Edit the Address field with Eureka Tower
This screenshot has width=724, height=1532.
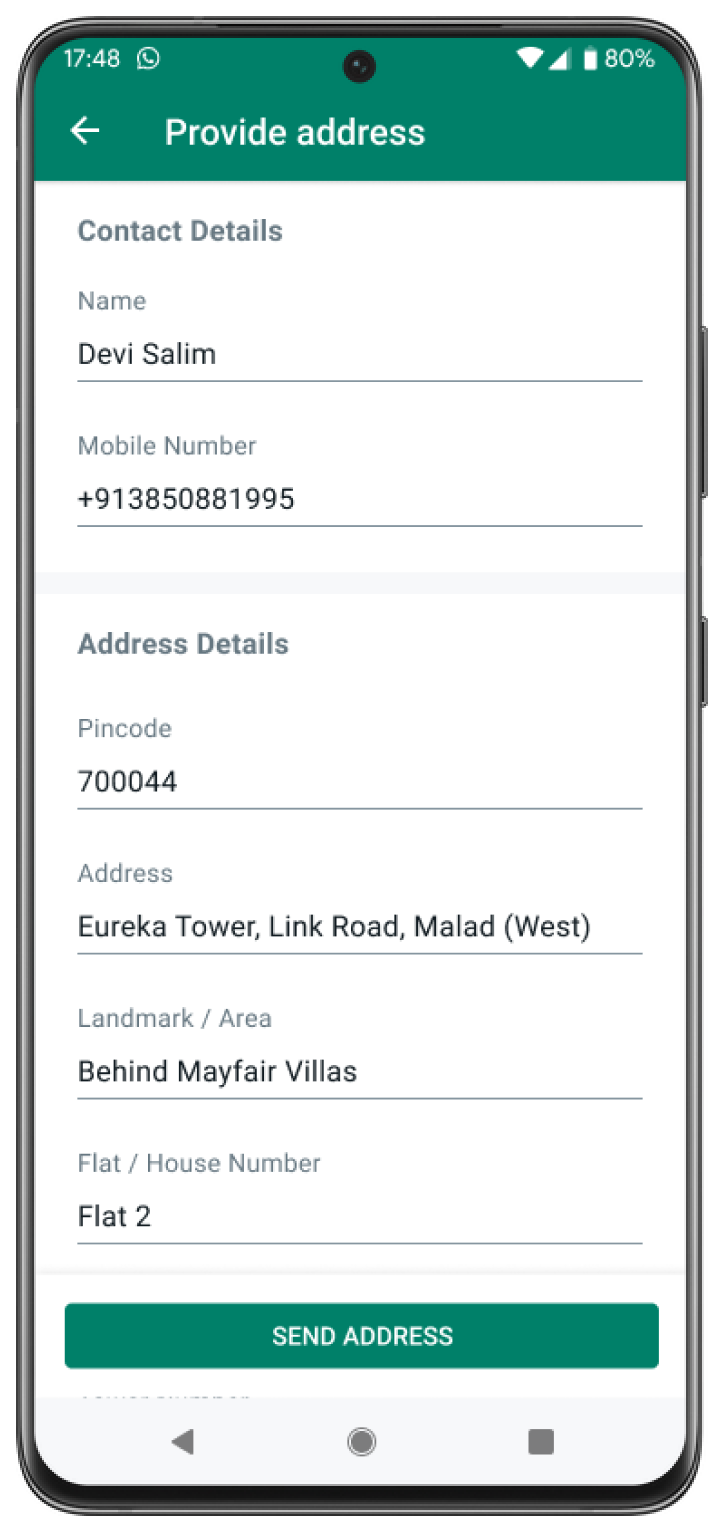(359, 927)
